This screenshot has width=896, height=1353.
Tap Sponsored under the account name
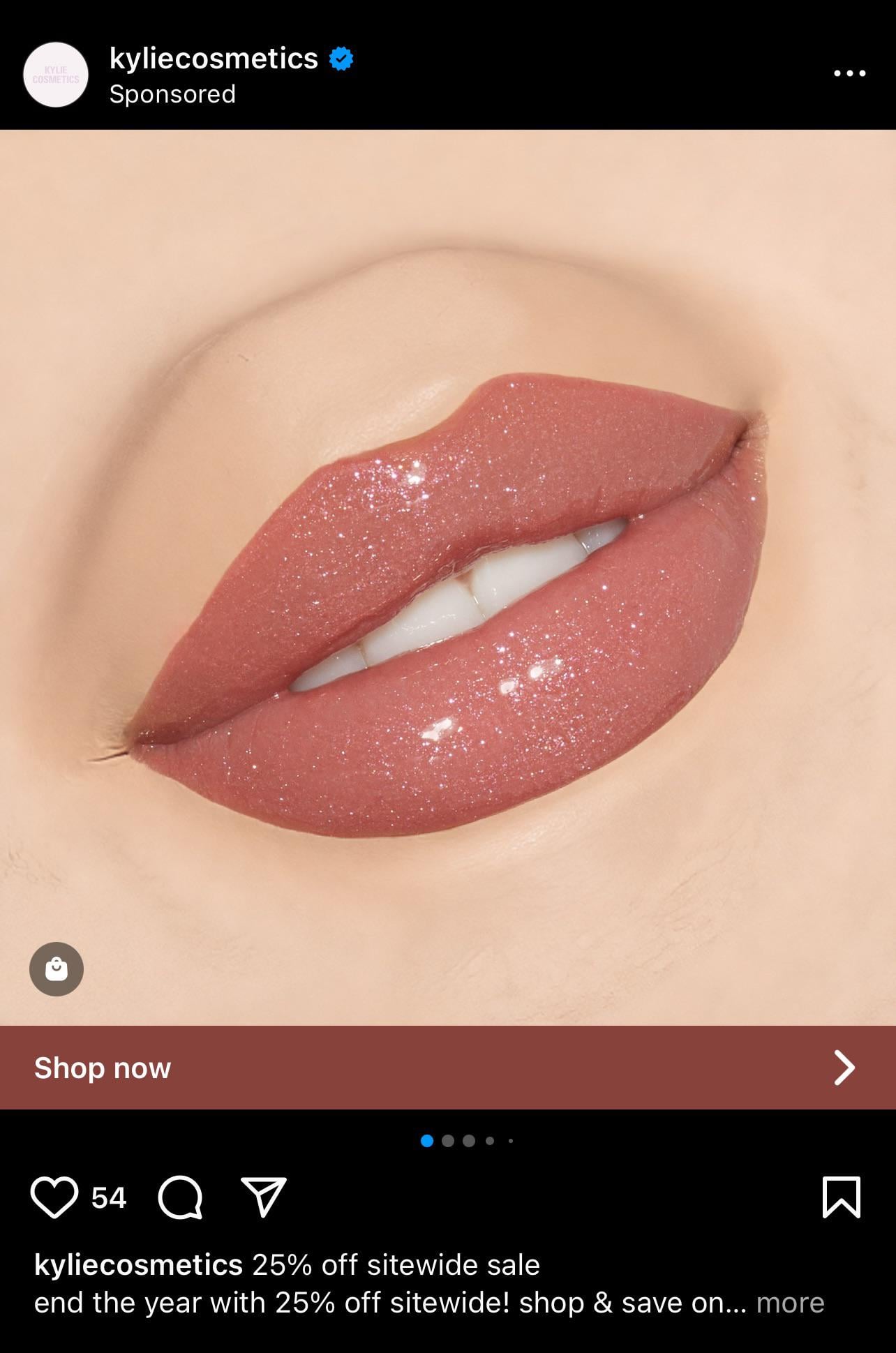[x=172, y=93]
